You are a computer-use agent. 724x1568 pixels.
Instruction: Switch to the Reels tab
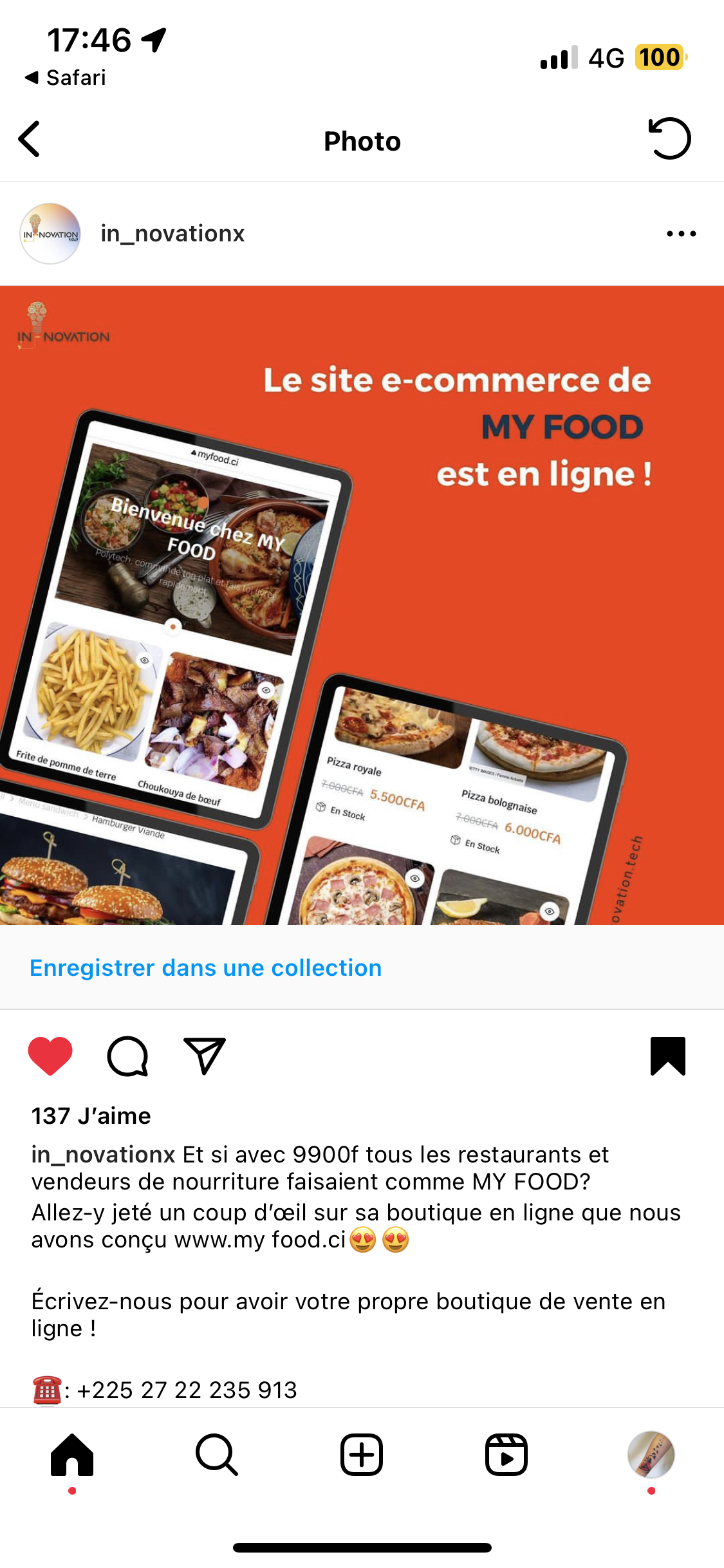tap(506, 1455)
